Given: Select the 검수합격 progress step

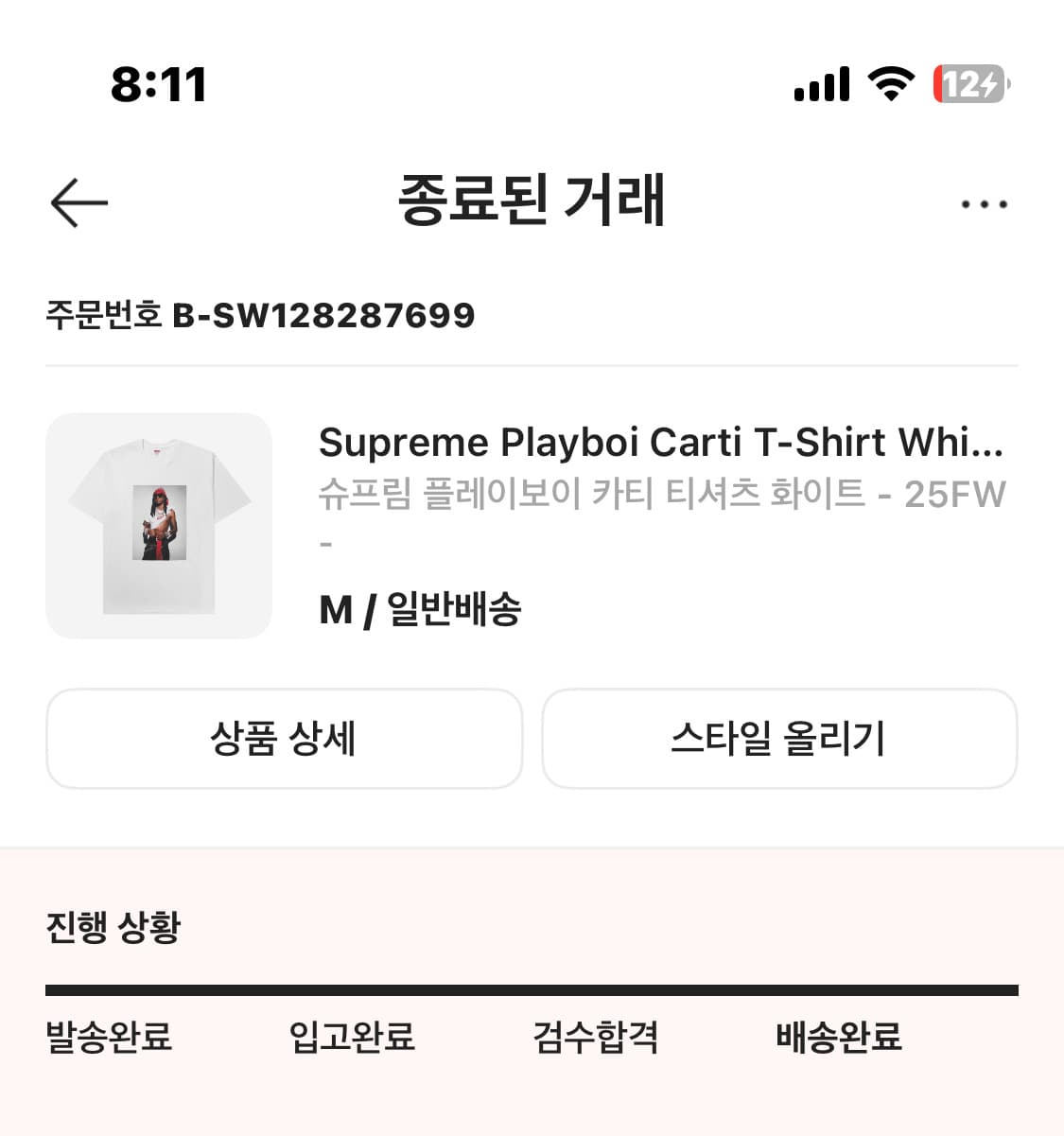Looking at the screenshot, I should [594, 1037].
